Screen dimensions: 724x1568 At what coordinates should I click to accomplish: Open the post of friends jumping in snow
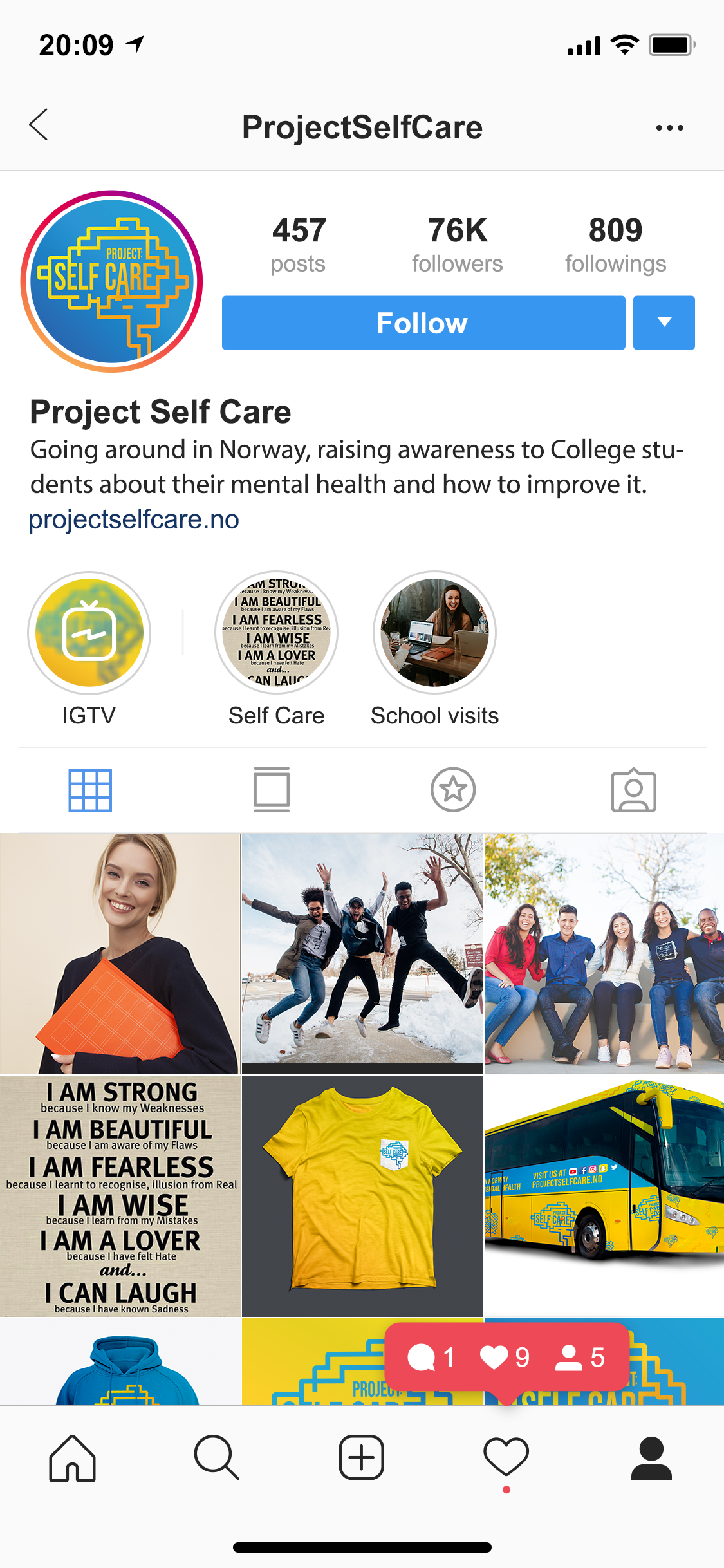click(362, 953)
